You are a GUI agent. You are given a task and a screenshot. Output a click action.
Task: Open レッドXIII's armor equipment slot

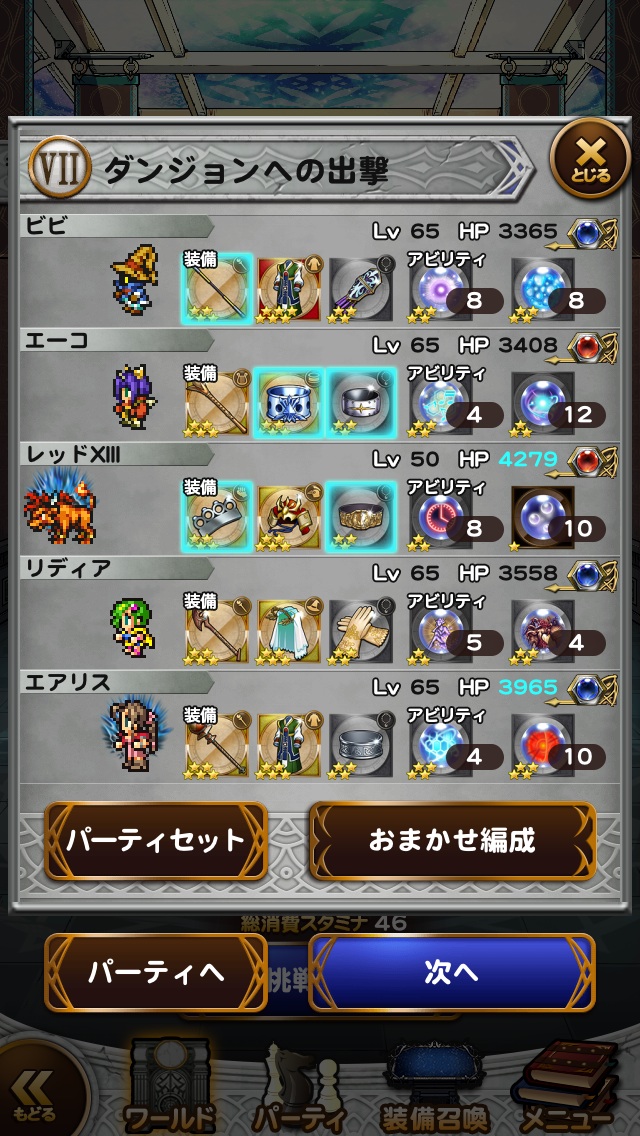click(288, 515)
